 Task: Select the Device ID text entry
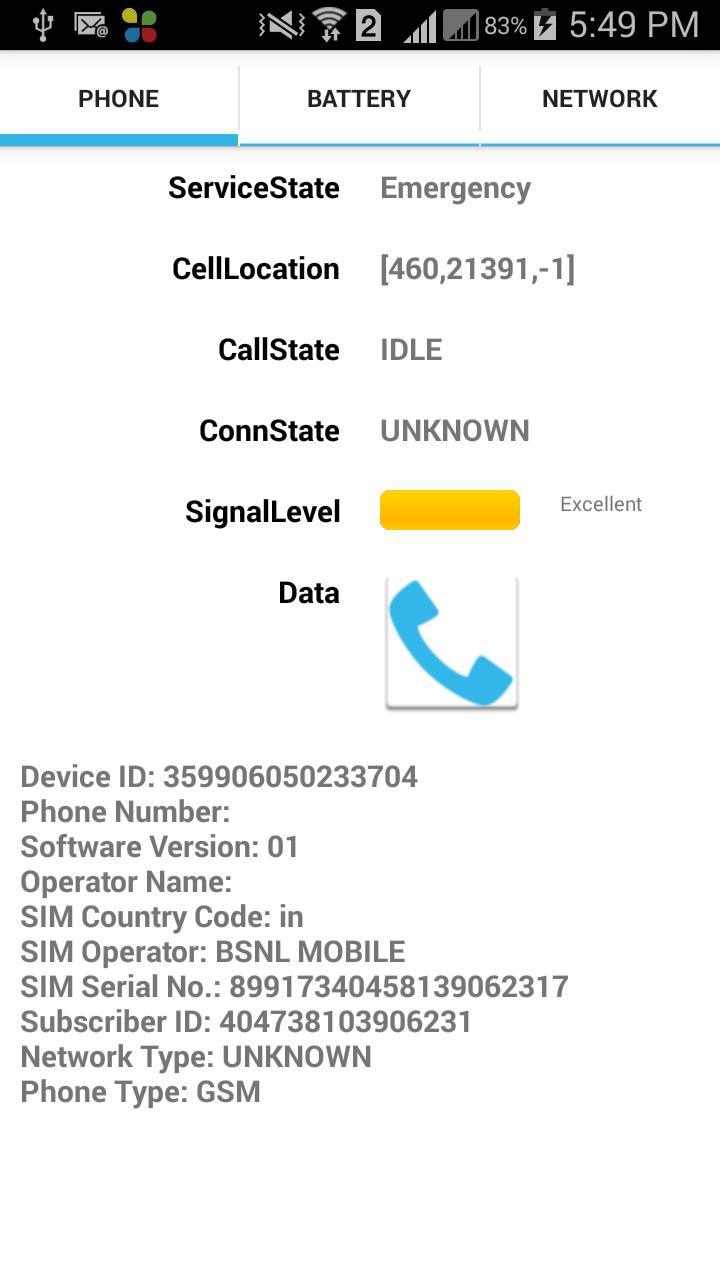coord(219,776)
